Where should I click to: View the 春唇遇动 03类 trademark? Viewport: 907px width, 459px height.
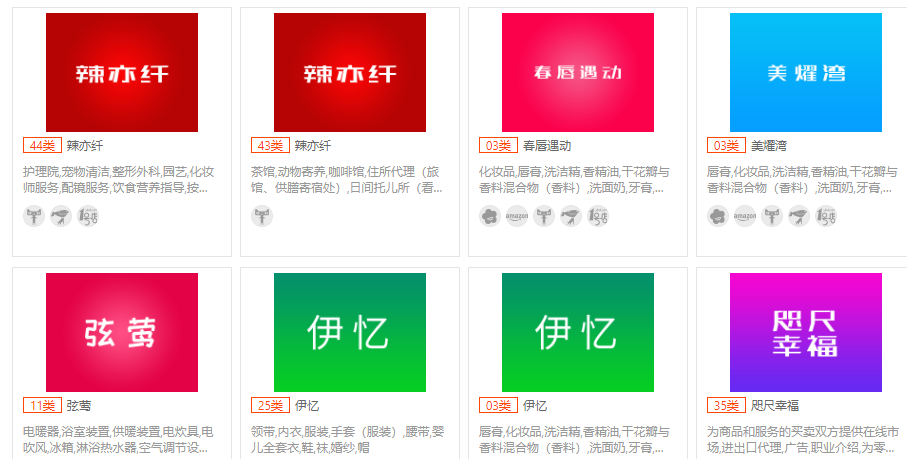[x=578, y=72]
